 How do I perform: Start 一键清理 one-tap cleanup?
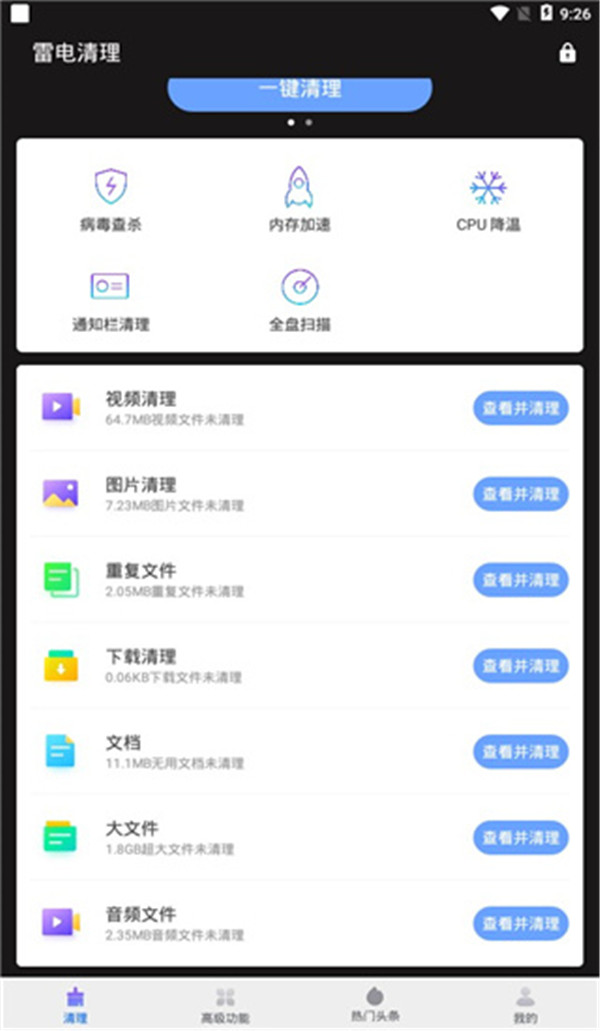point(299,91)
